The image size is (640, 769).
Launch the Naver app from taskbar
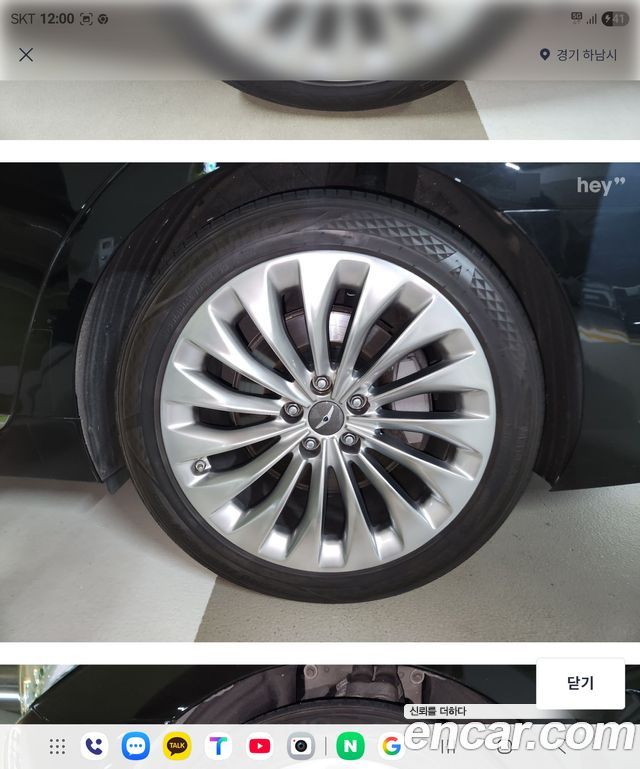pos(350,746)
